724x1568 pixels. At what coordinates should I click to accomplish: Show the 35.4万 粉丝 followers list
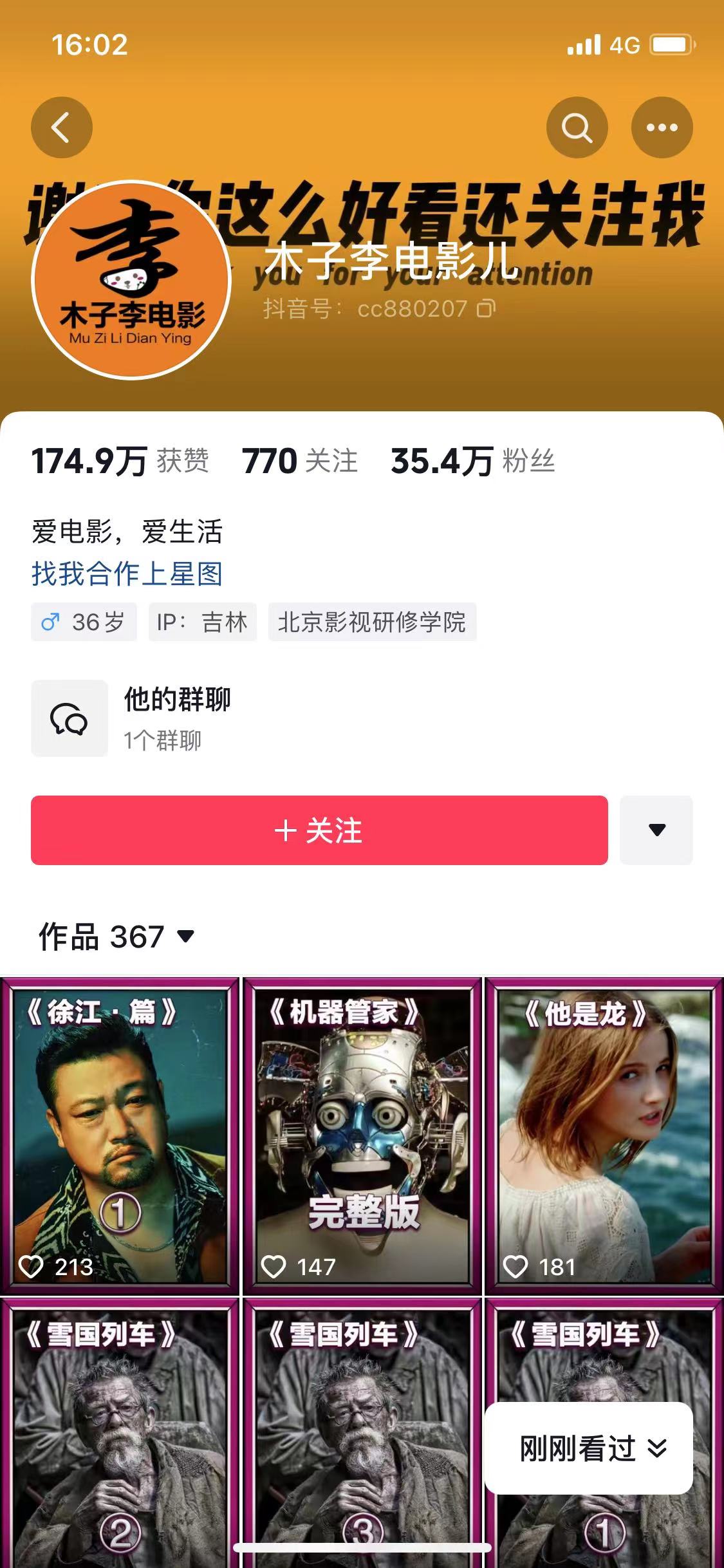472,462
